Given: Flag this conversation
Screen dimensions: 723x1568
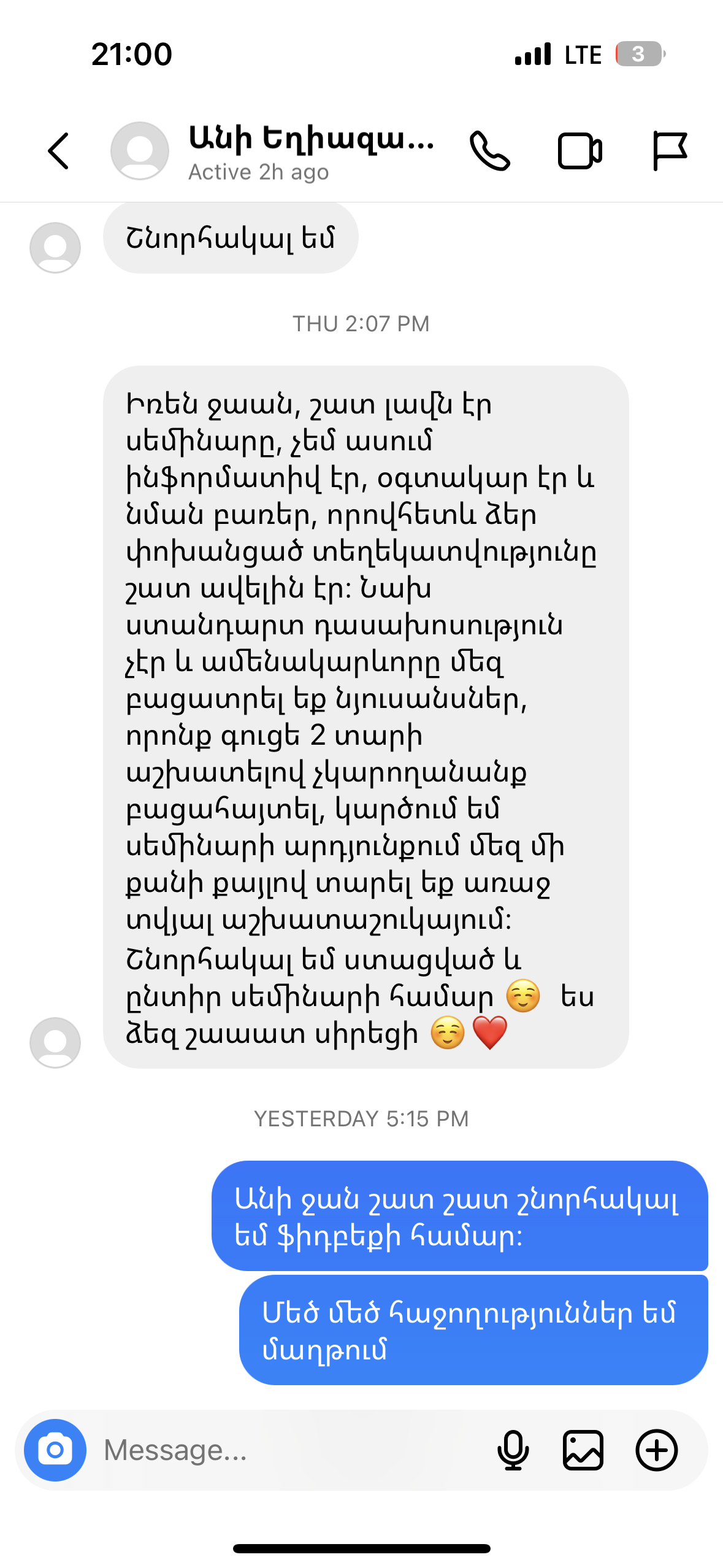Looking at the screenshot, I should (669, 150).
